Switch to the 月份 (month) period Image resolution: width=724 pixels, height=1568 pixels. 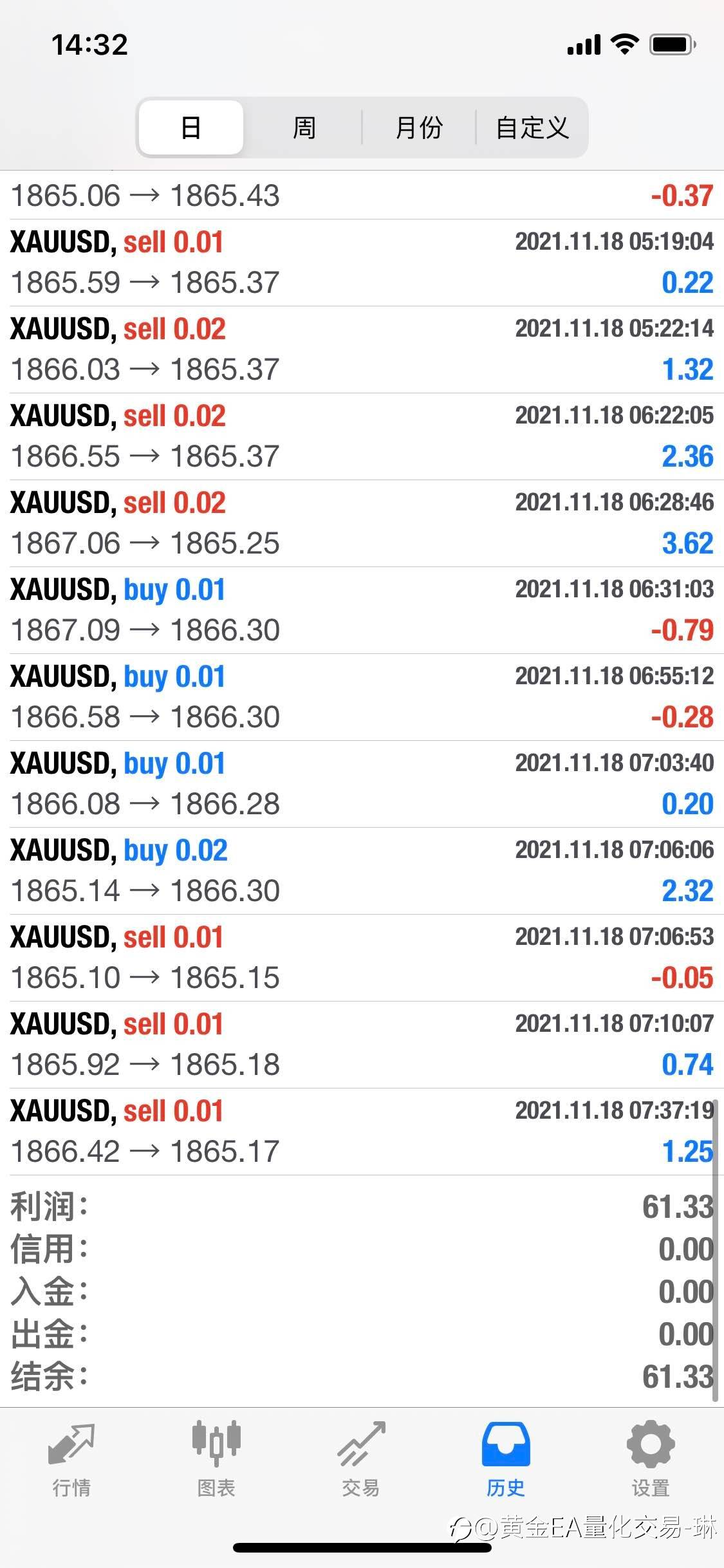pos(419,127)
